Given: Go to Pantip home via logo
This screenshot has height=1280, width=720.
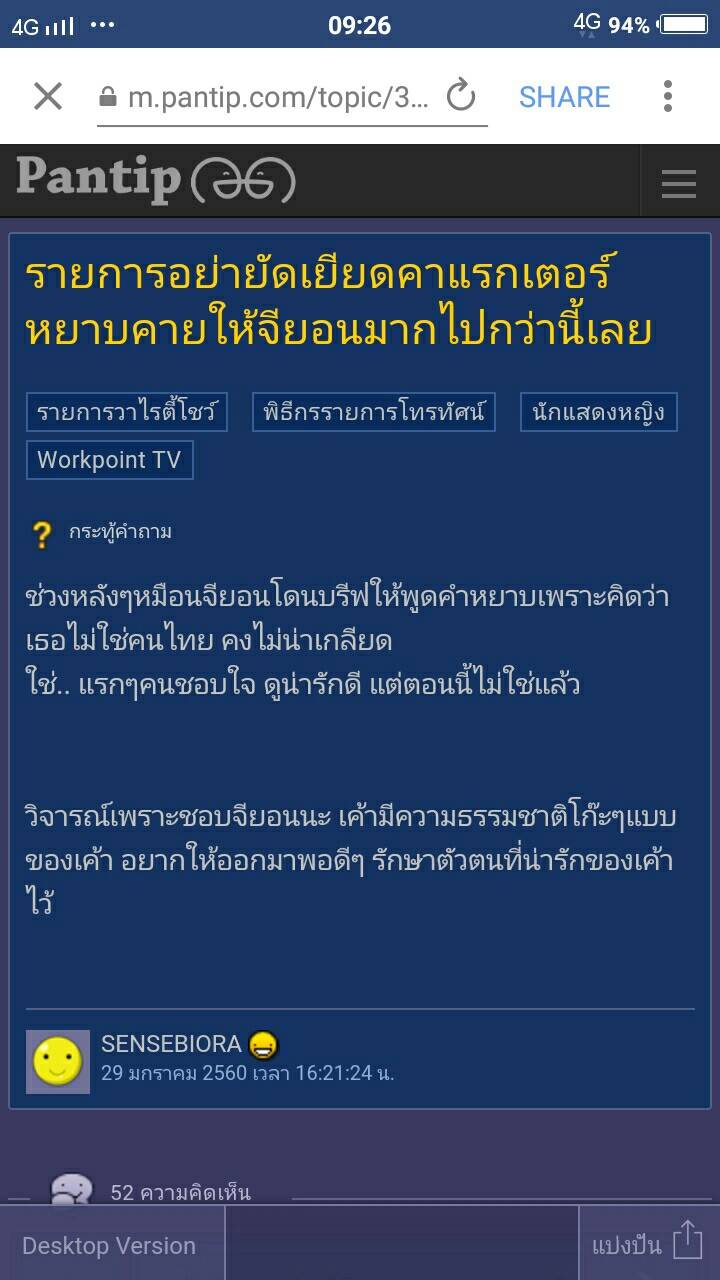Looking at the screenshot, I should coord(155,180).
